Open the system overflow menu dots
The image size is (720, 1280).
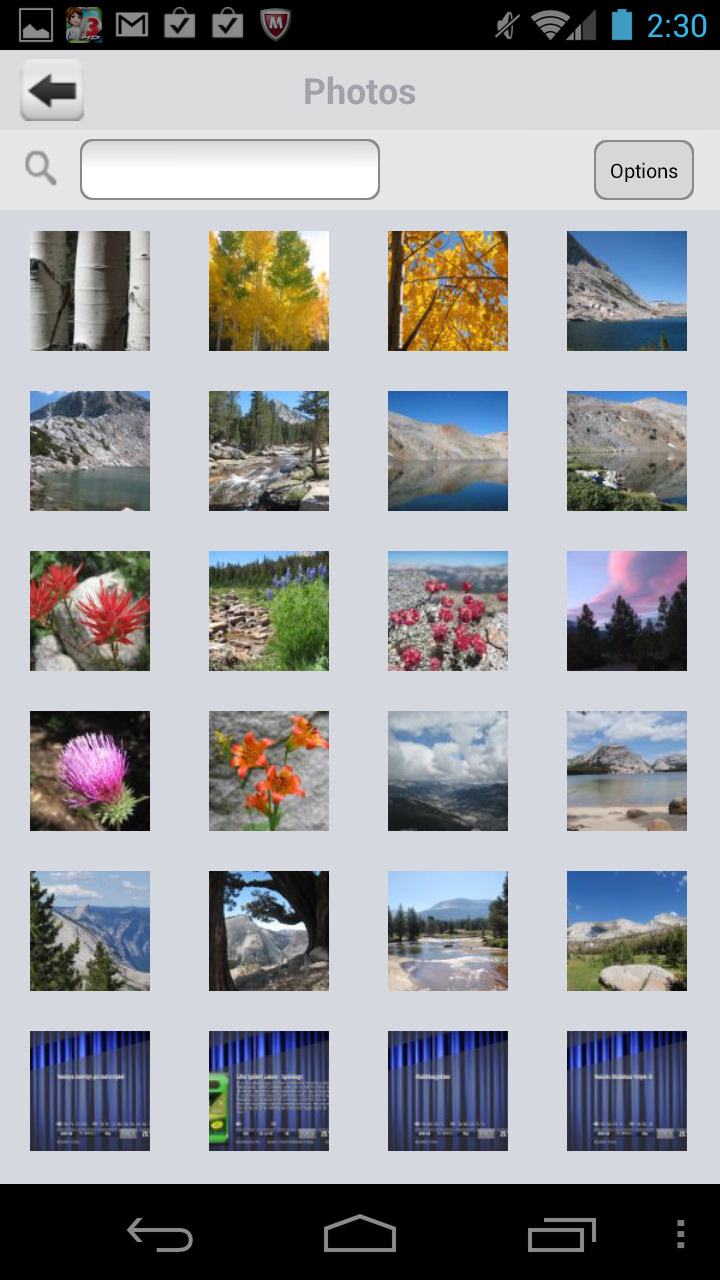[681, 1234]
